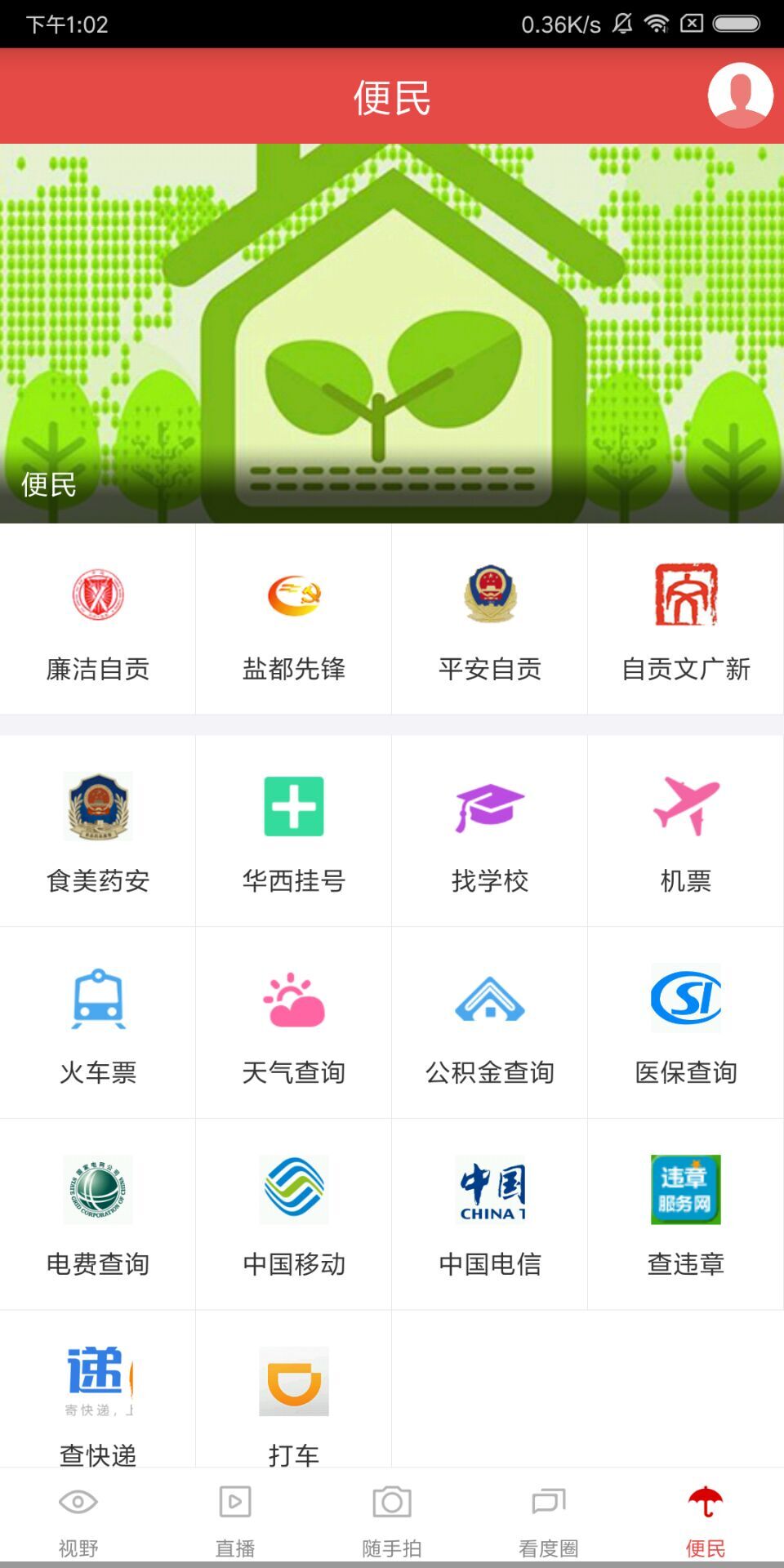Switch to the 看度圈 tab
Viewport: 784px width, 1568px height.
[x=549, y=1517]
